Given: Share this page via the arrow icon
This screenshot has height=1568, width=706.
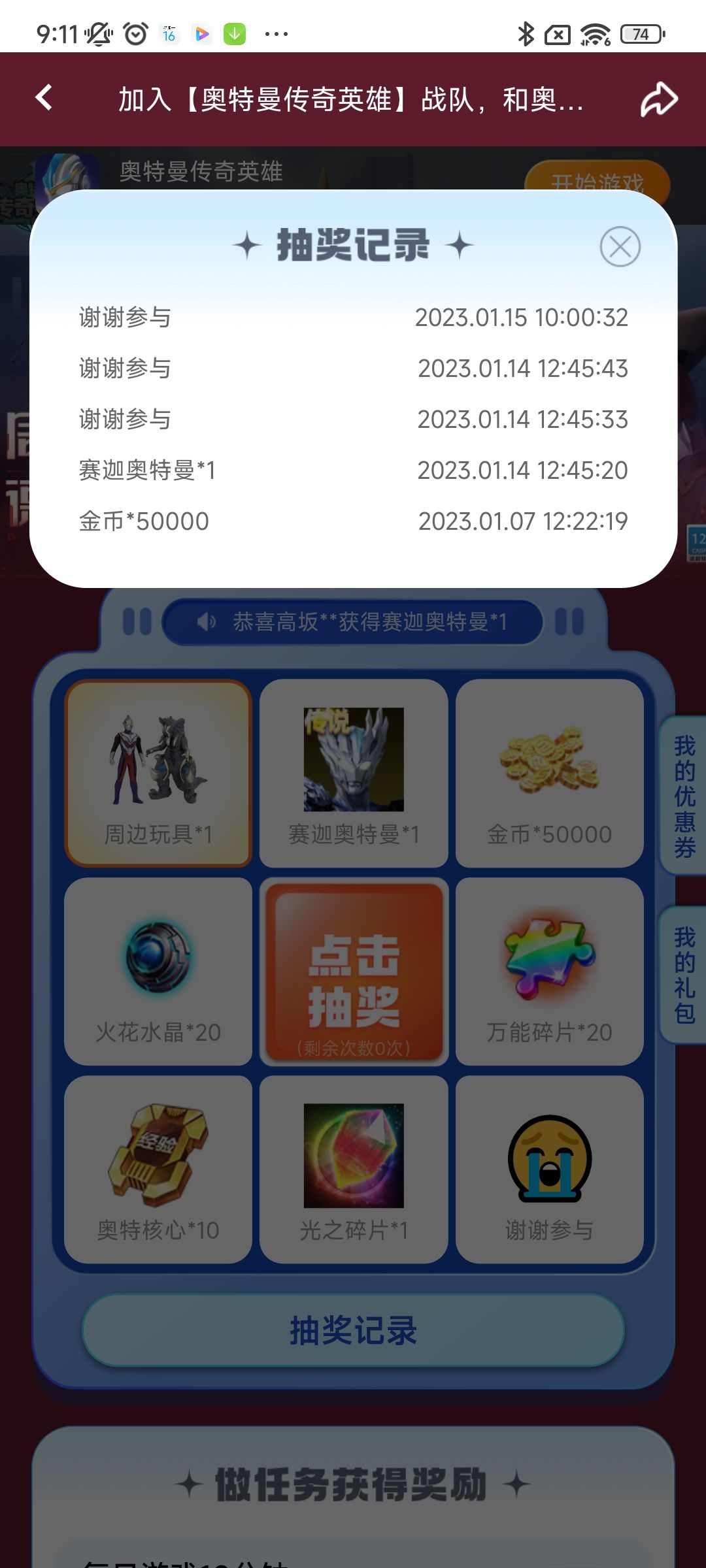Looking at the screenshot, I should [x=658, y=99].
